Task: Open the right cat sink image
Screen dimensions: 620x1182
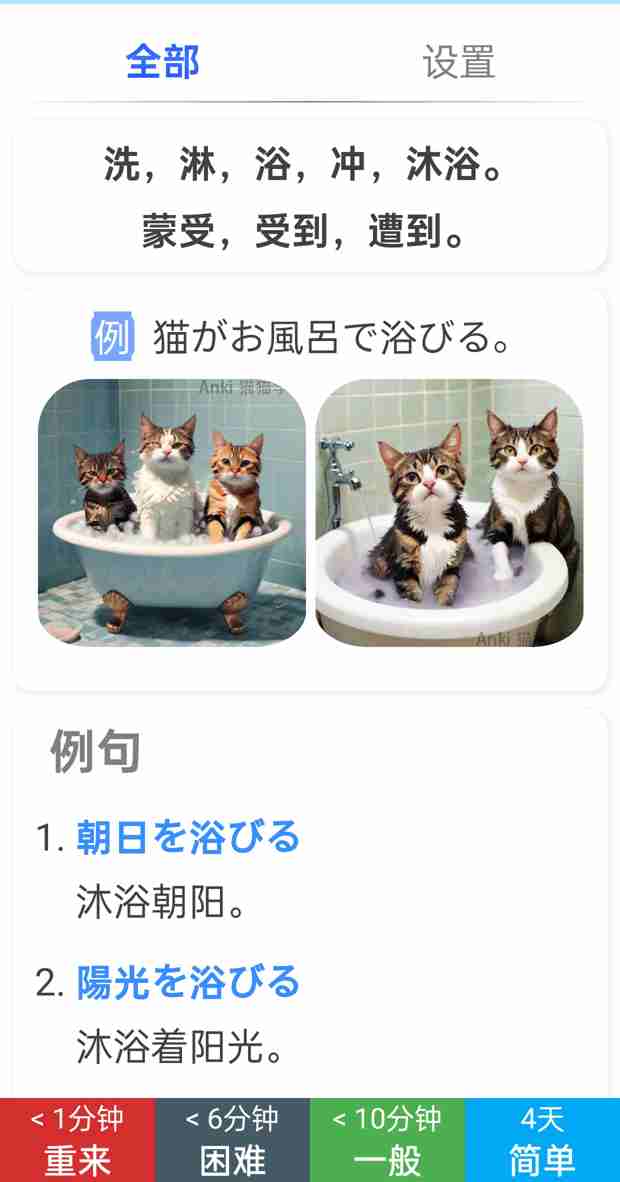Action: (449, 512)
